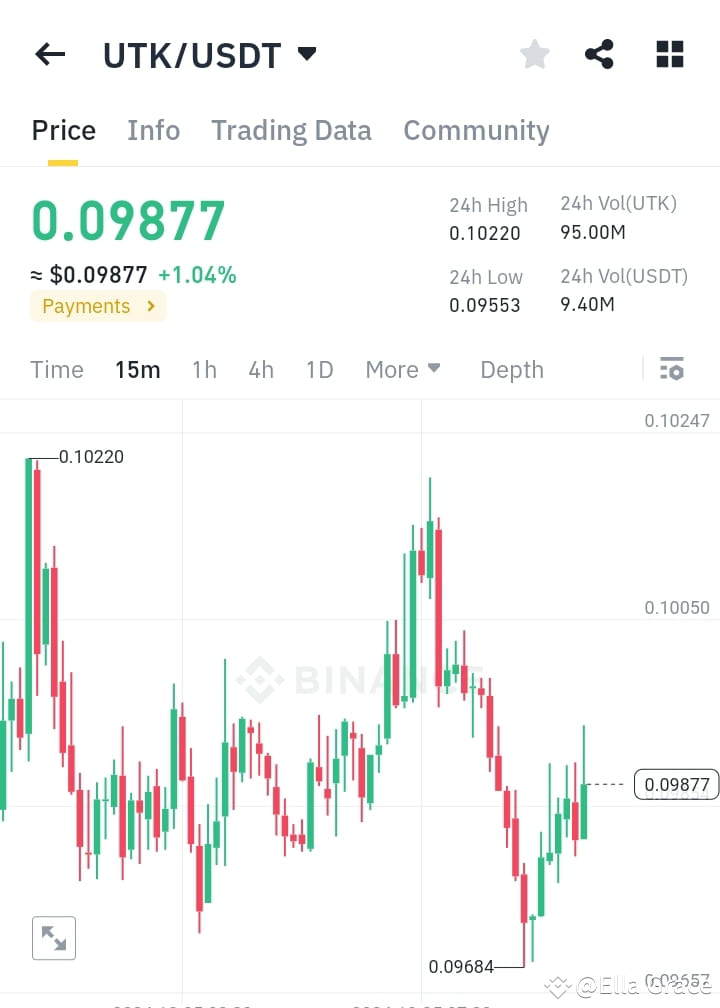
Task: Enable the 4h timeframe
Action: pyautogui.click(x=260, y=369)
